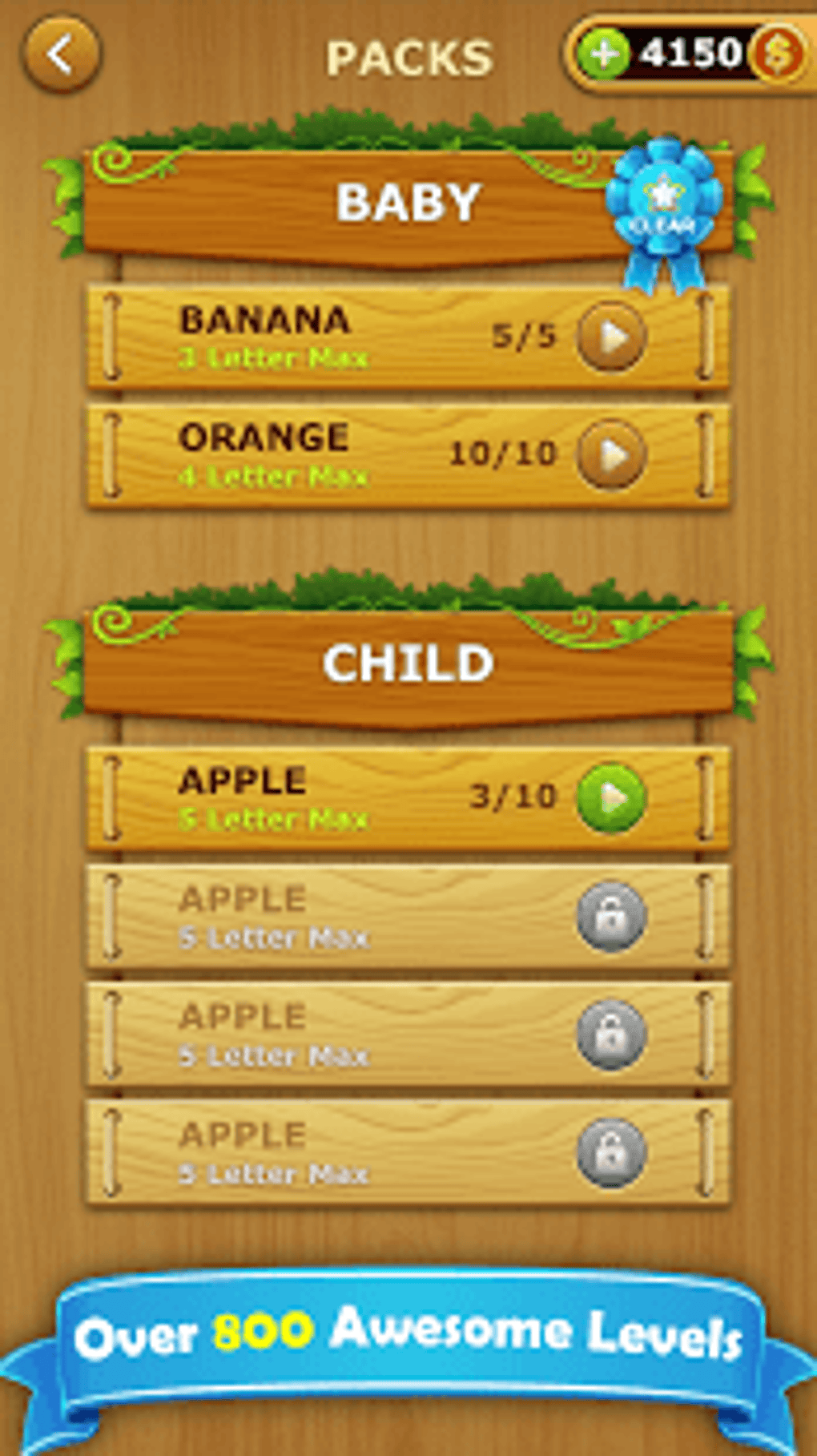Play the BANANA pack

611,337
